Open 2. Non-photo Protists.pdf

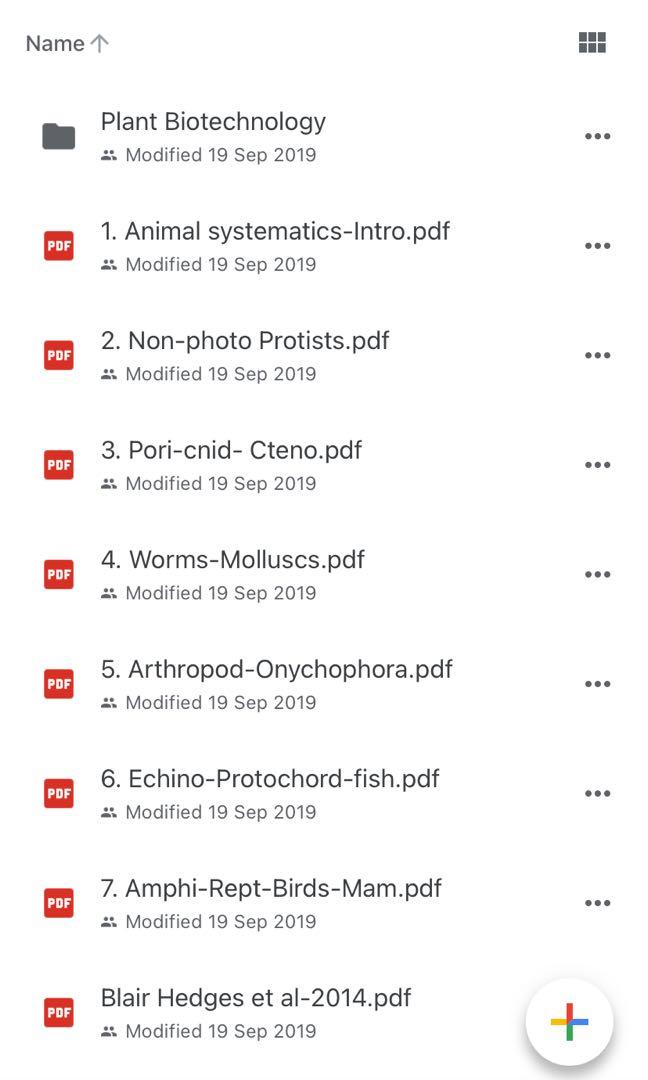[x=245, y=341]
